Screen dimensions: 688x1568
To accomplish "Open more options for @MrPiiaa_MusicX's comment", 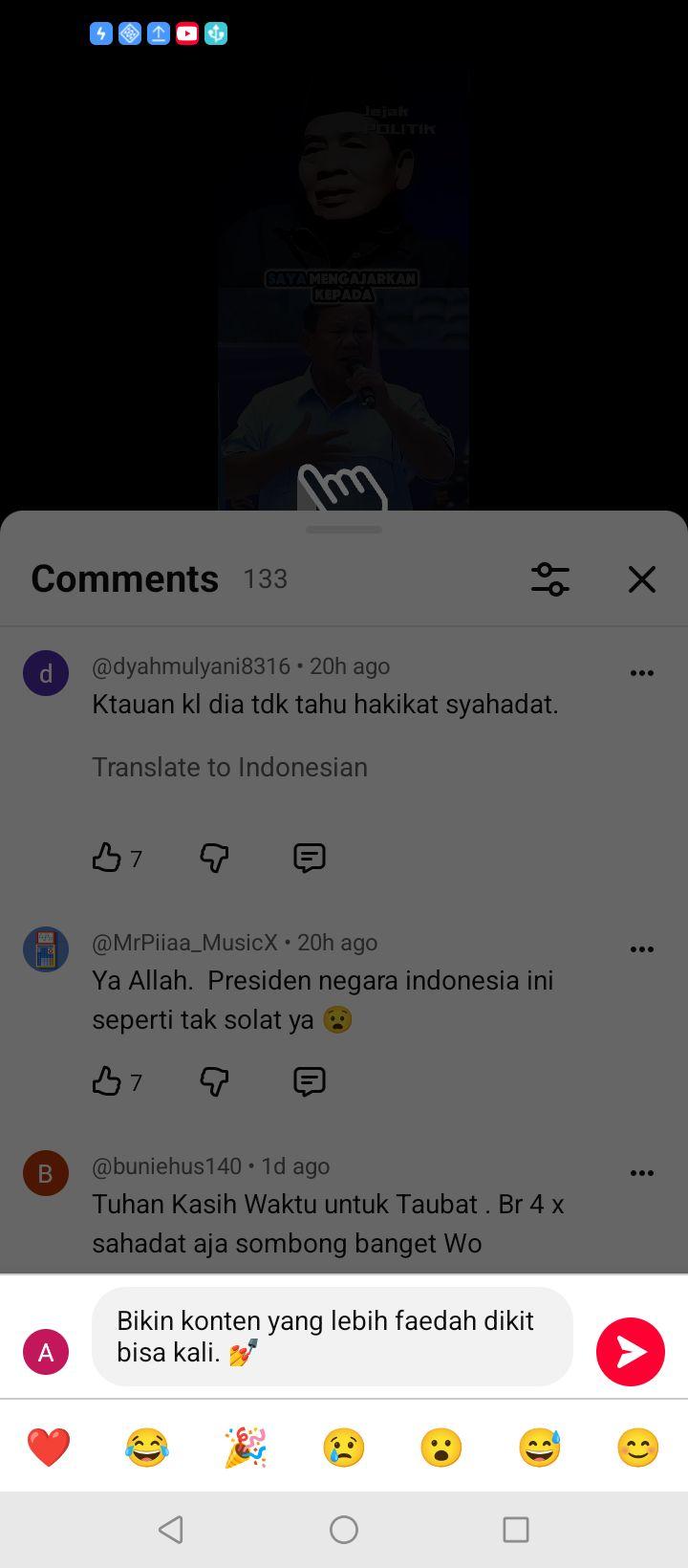I will [642, 949].
